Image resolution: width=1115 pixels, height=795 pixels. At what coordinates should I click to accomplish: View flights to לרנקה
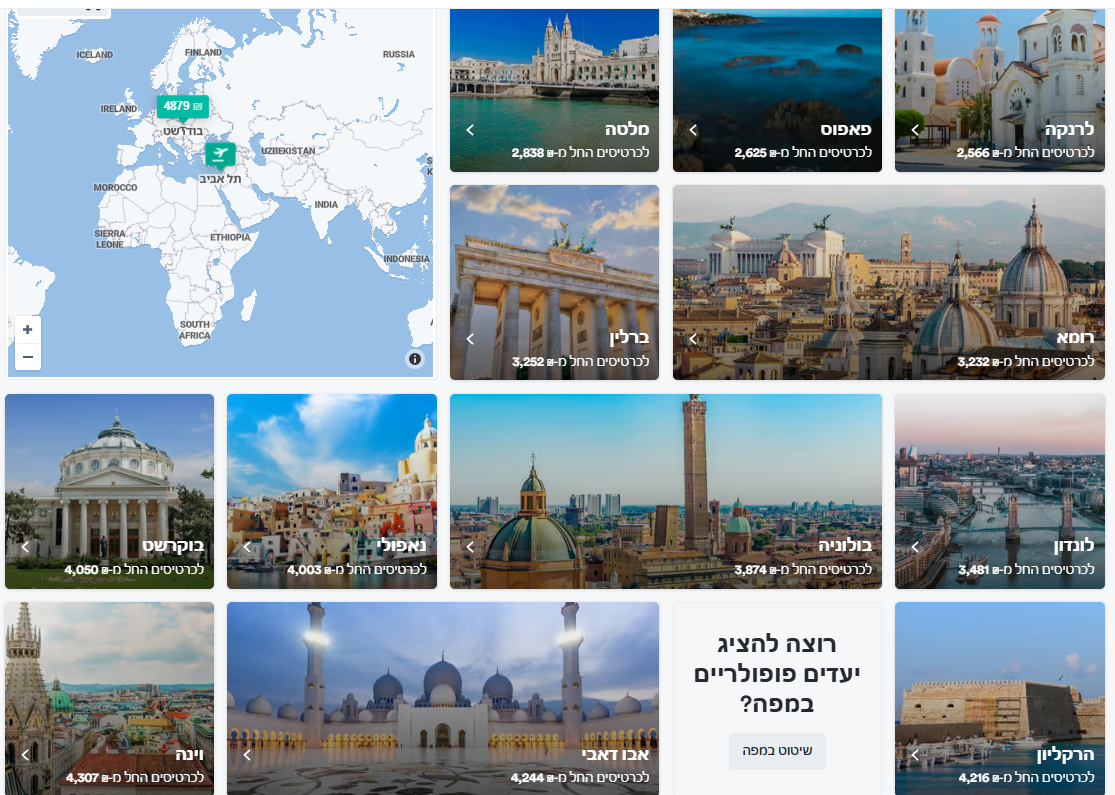(x=1000, y=90)
